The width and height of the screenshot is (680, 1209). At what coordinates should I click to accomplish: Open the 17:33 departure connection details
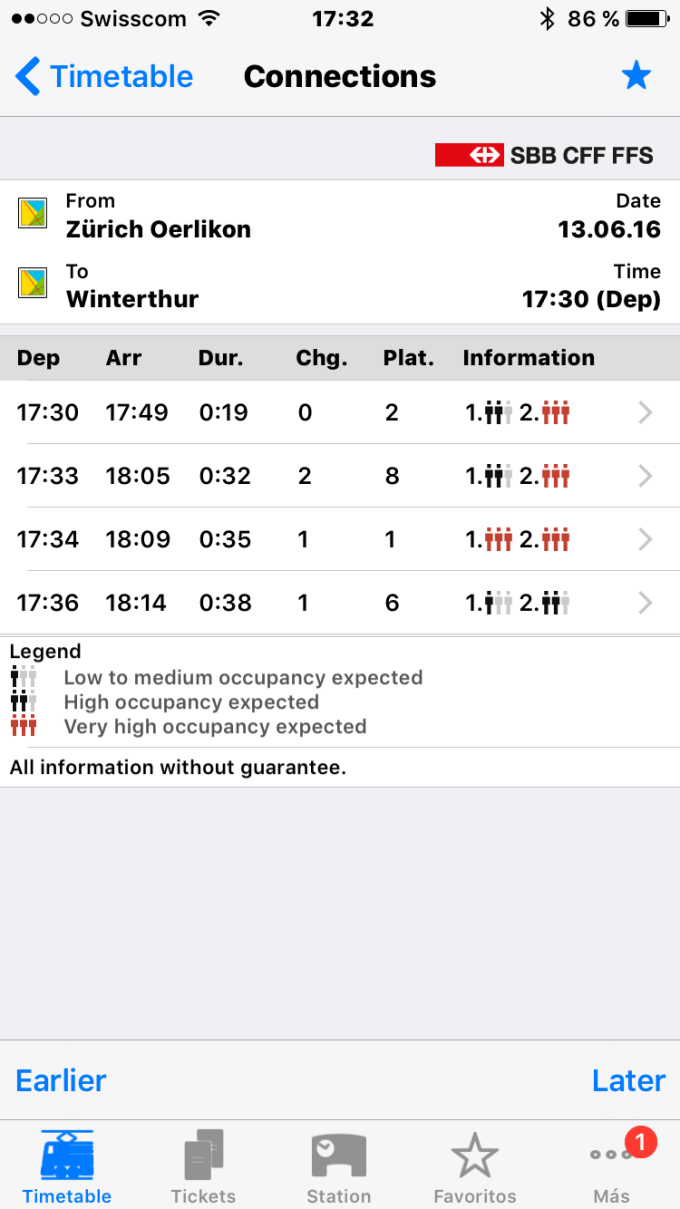point(340,476)
